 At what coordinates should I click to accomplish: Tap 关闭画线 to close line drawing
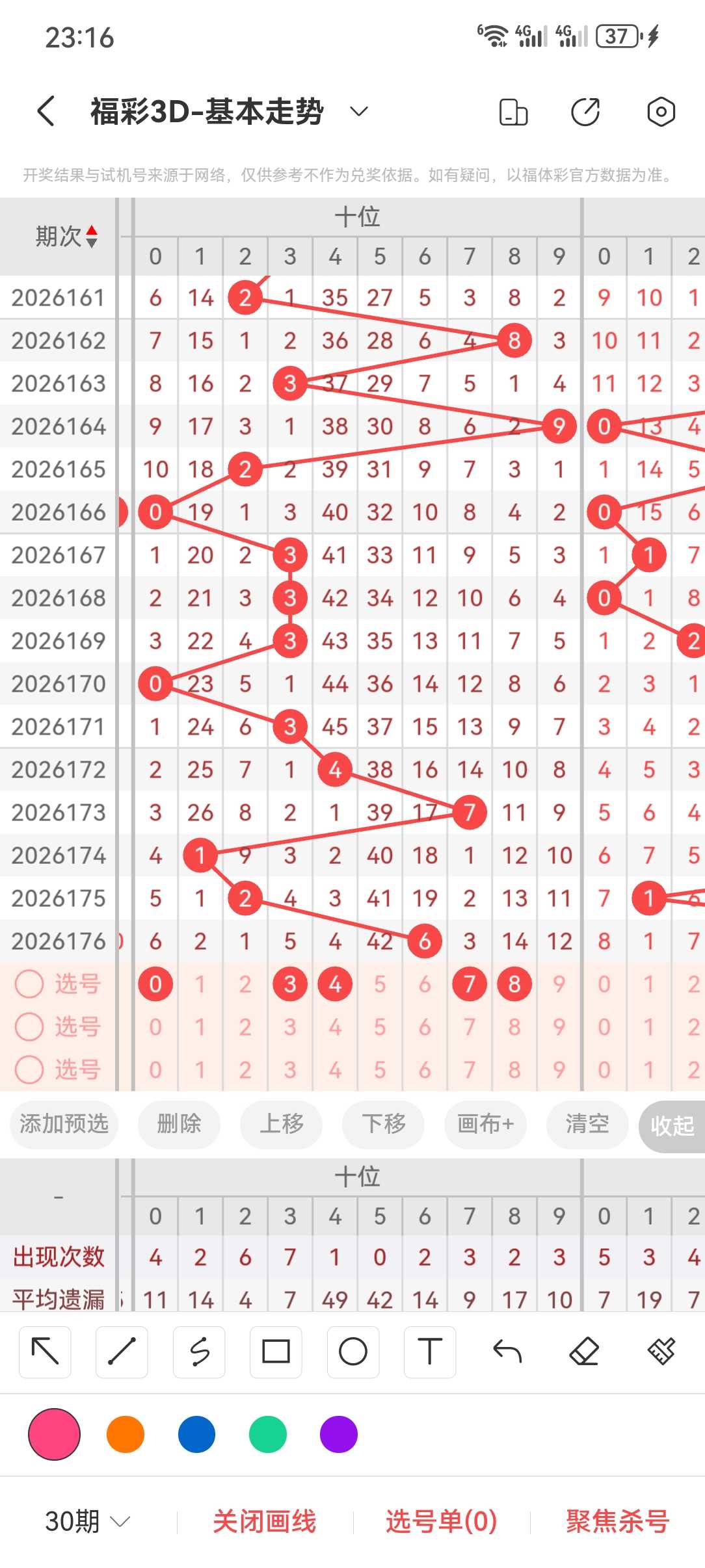(265, 1521)
